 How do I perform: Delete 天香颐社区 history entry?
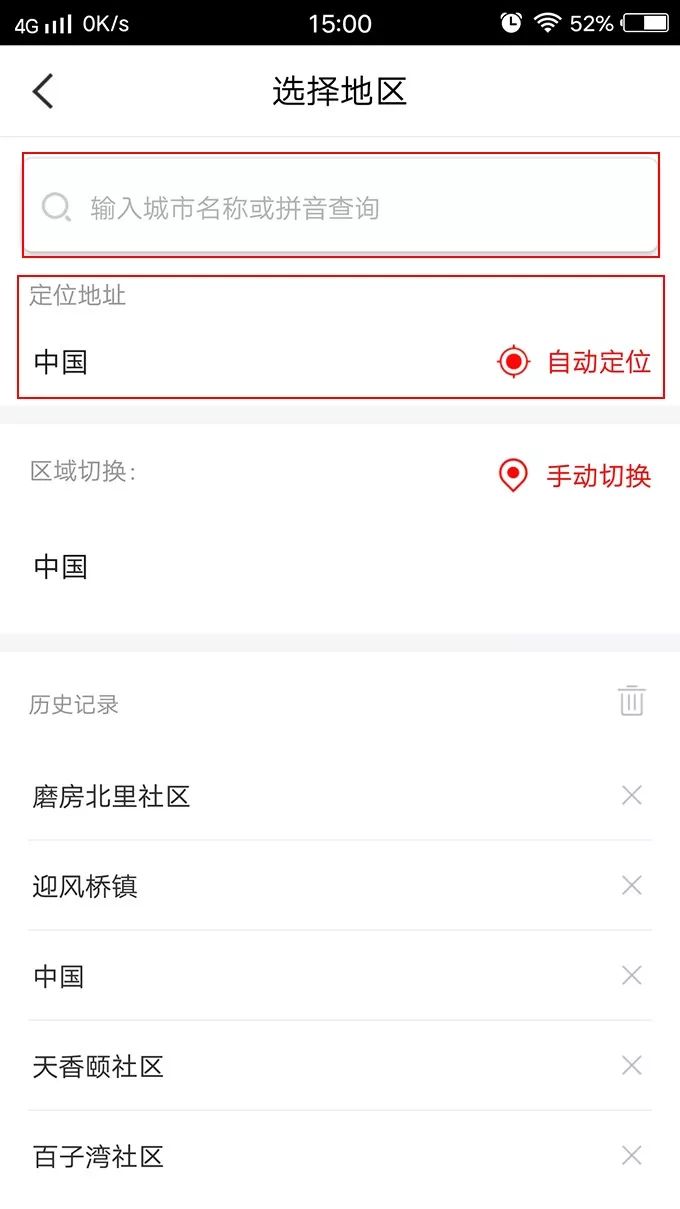631,1066
